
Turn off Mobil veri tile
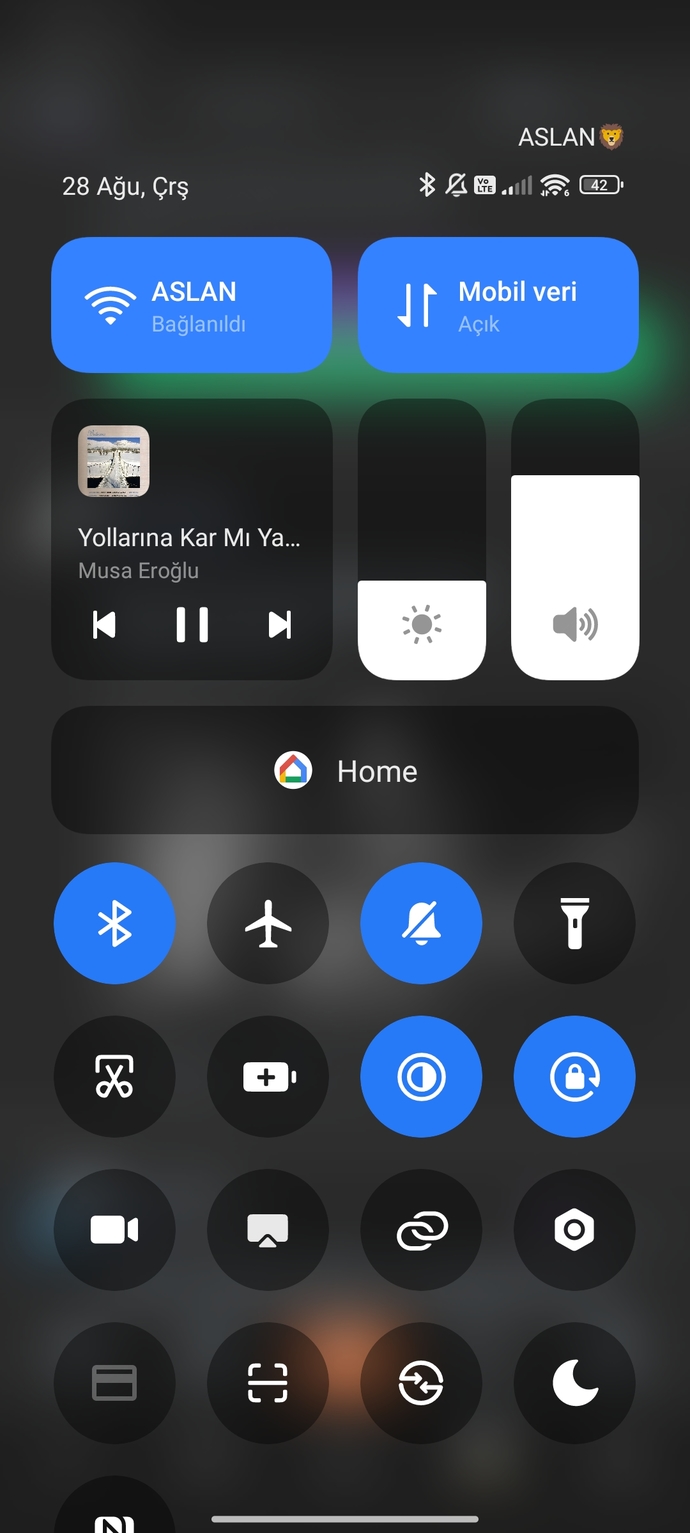(498, 305)
